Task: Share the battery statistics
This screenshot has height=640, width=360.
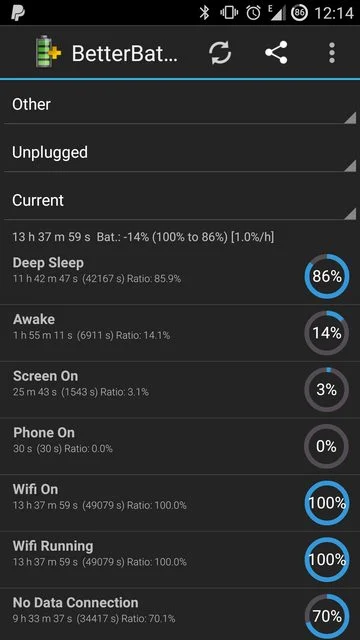Action: (276, 52)
